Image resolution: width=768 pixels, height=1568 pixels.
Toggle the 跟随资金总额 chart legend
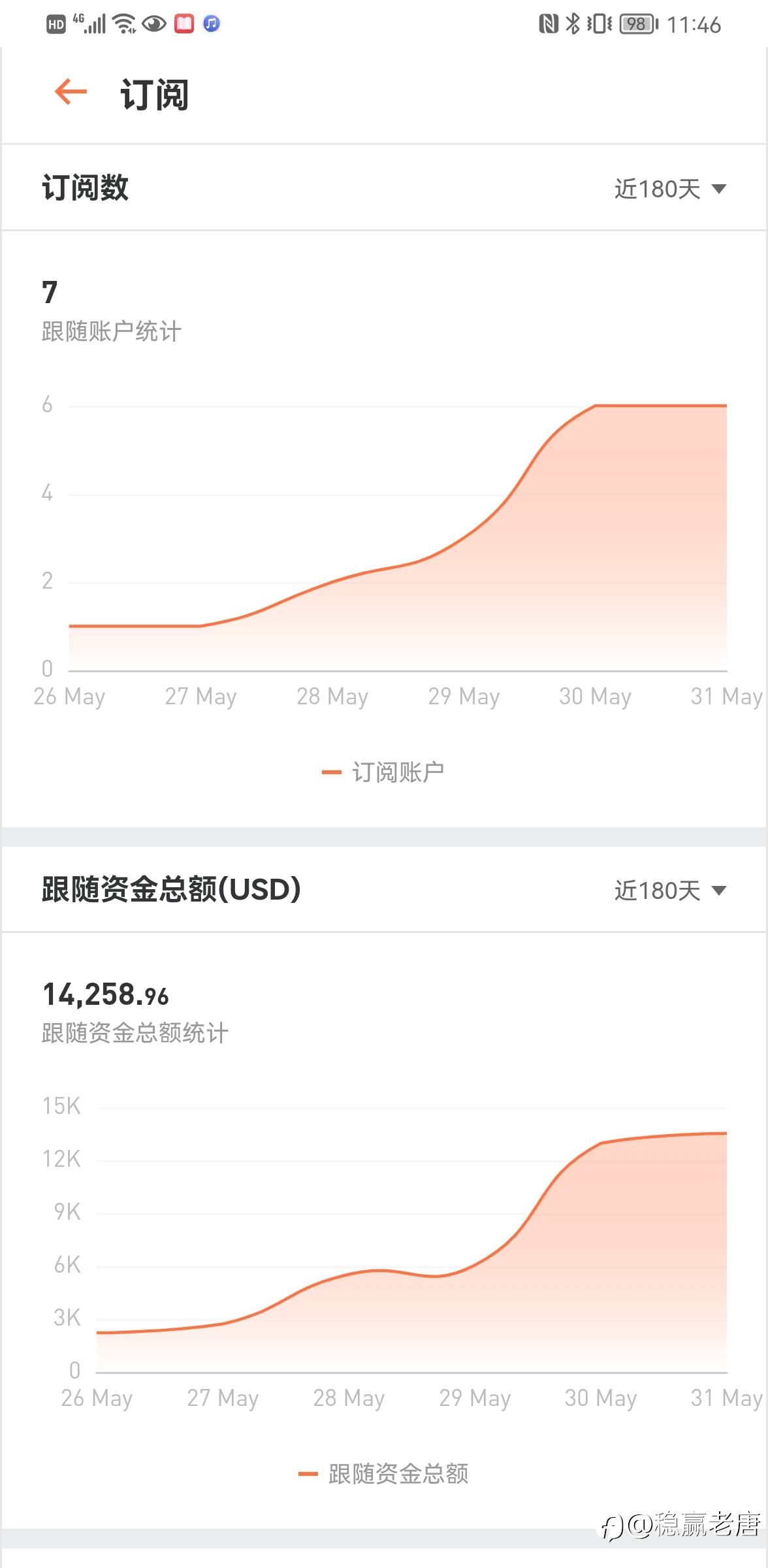click(x=383, y=1473)
